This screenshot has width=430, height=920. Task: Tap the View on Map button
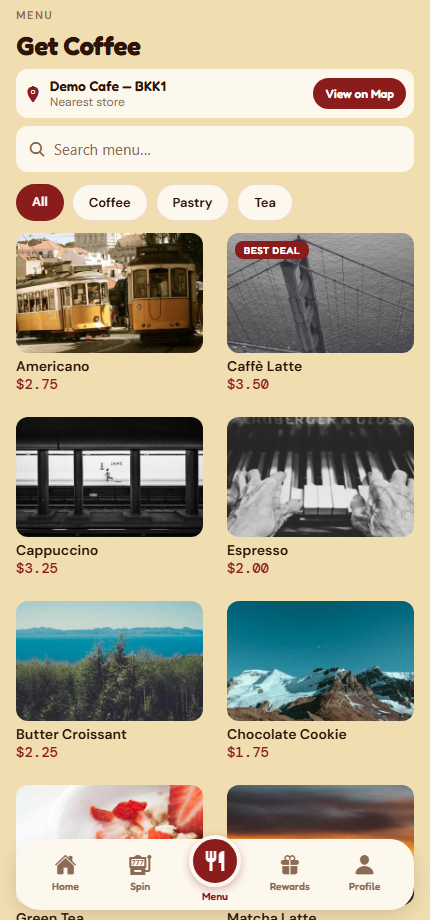click(x=359, y=94)
